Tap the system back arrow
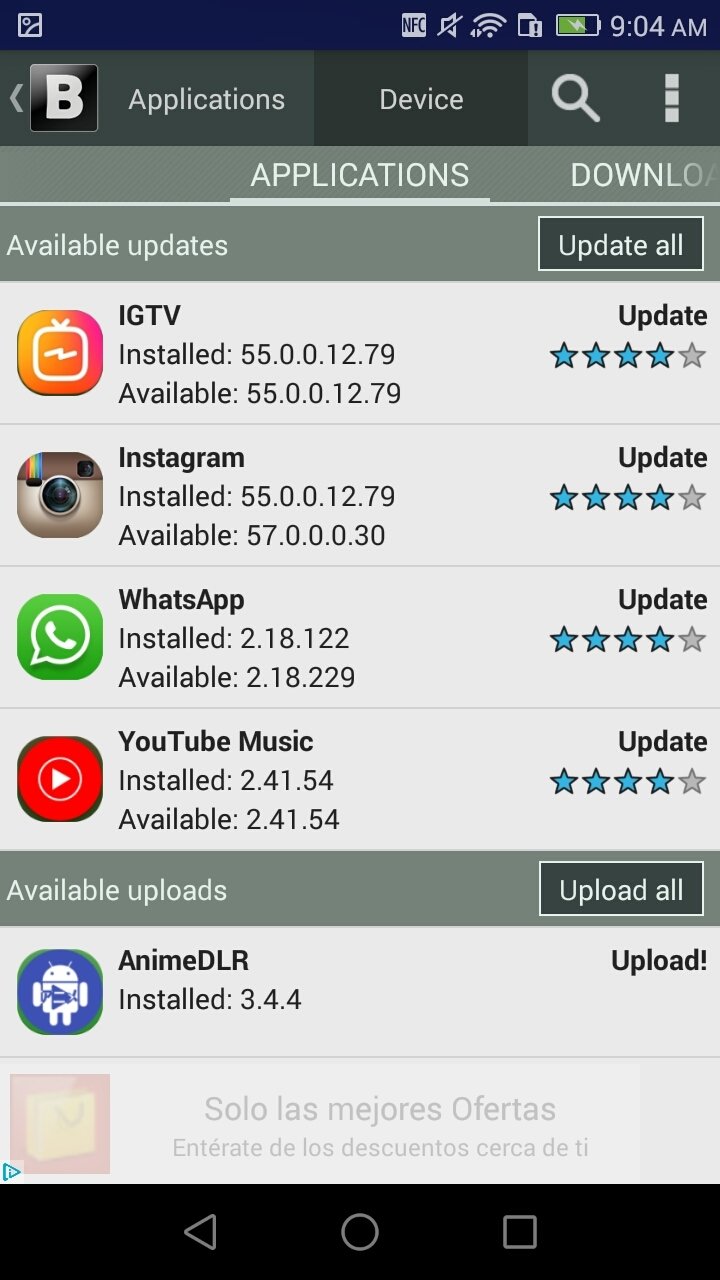 pos(201,1232)
